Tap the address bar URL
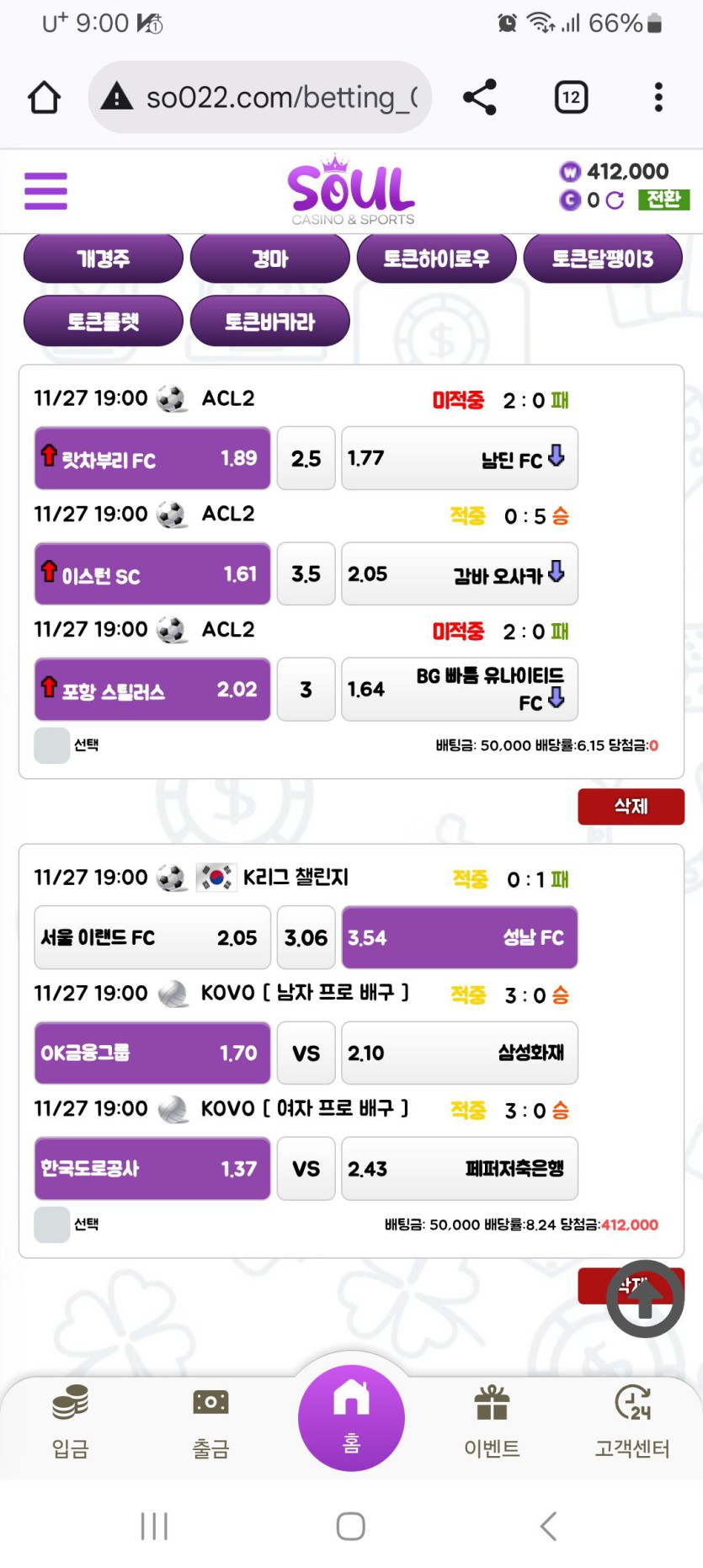This screenshot has width=703, height=1568. (x=269, y=98)
